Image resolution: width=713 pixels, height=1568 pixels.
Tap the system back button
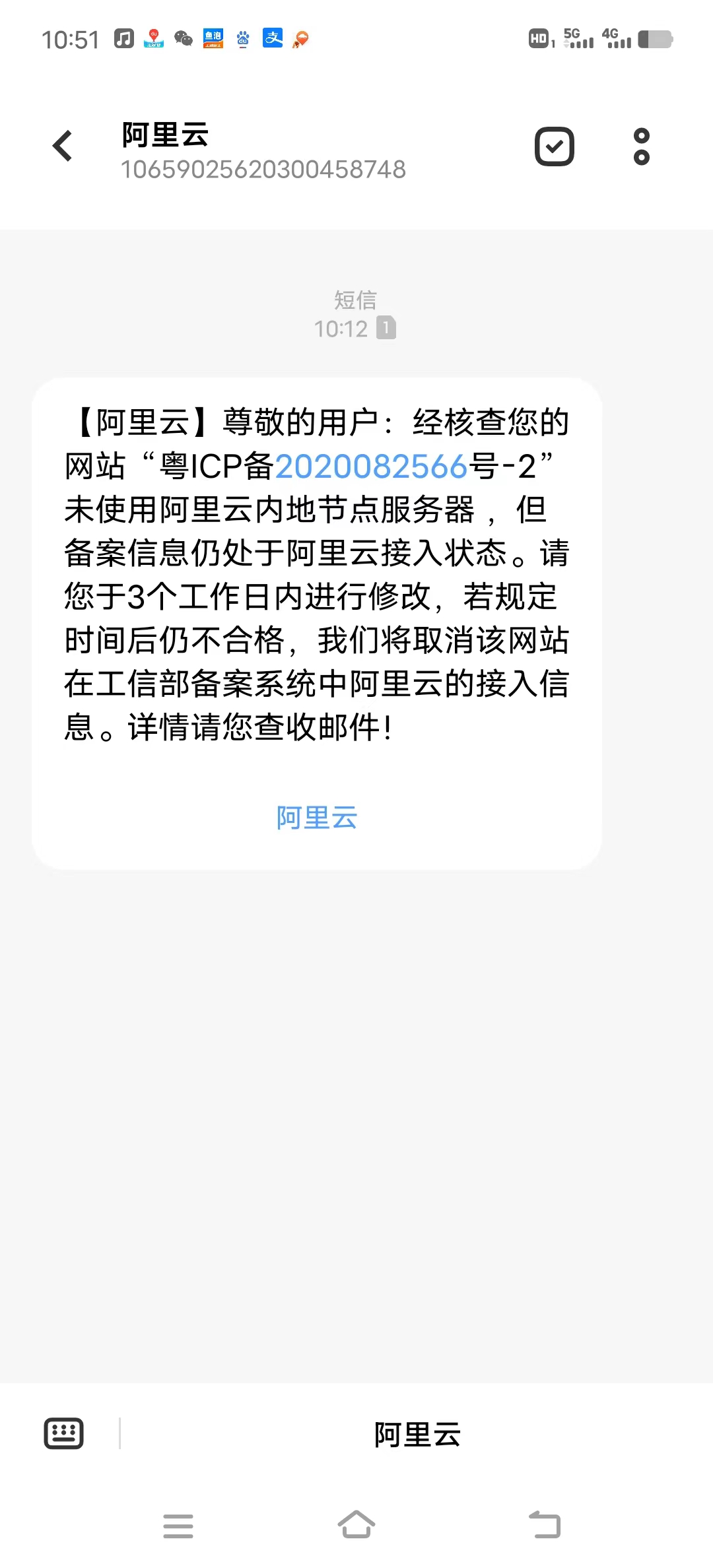(545, 1525)
